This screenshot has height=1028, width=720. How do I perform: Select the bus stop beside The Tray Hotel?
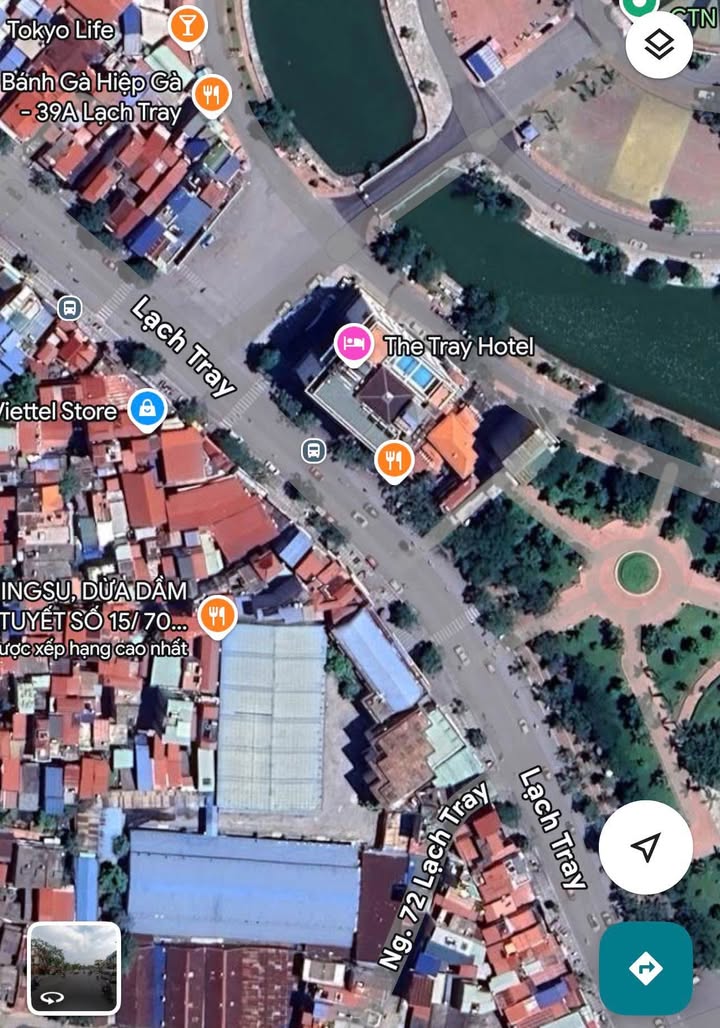[x=314, y=450]
